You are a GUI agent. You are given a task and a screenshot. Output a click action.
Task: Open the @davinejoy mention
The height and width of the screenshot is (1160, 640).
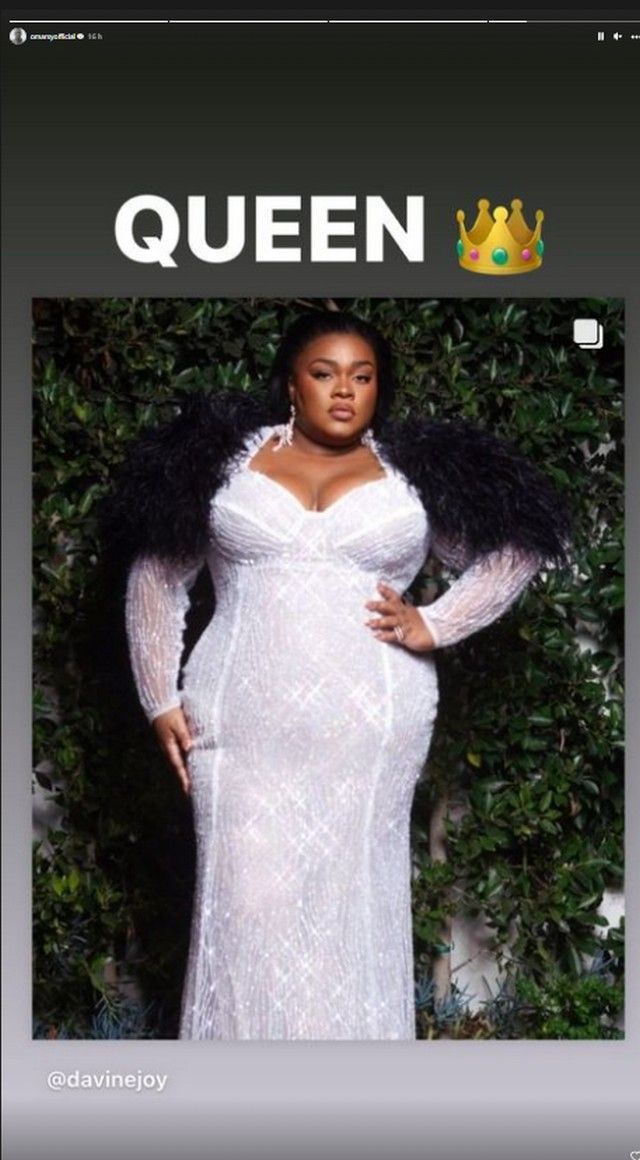pos(107,1080)
